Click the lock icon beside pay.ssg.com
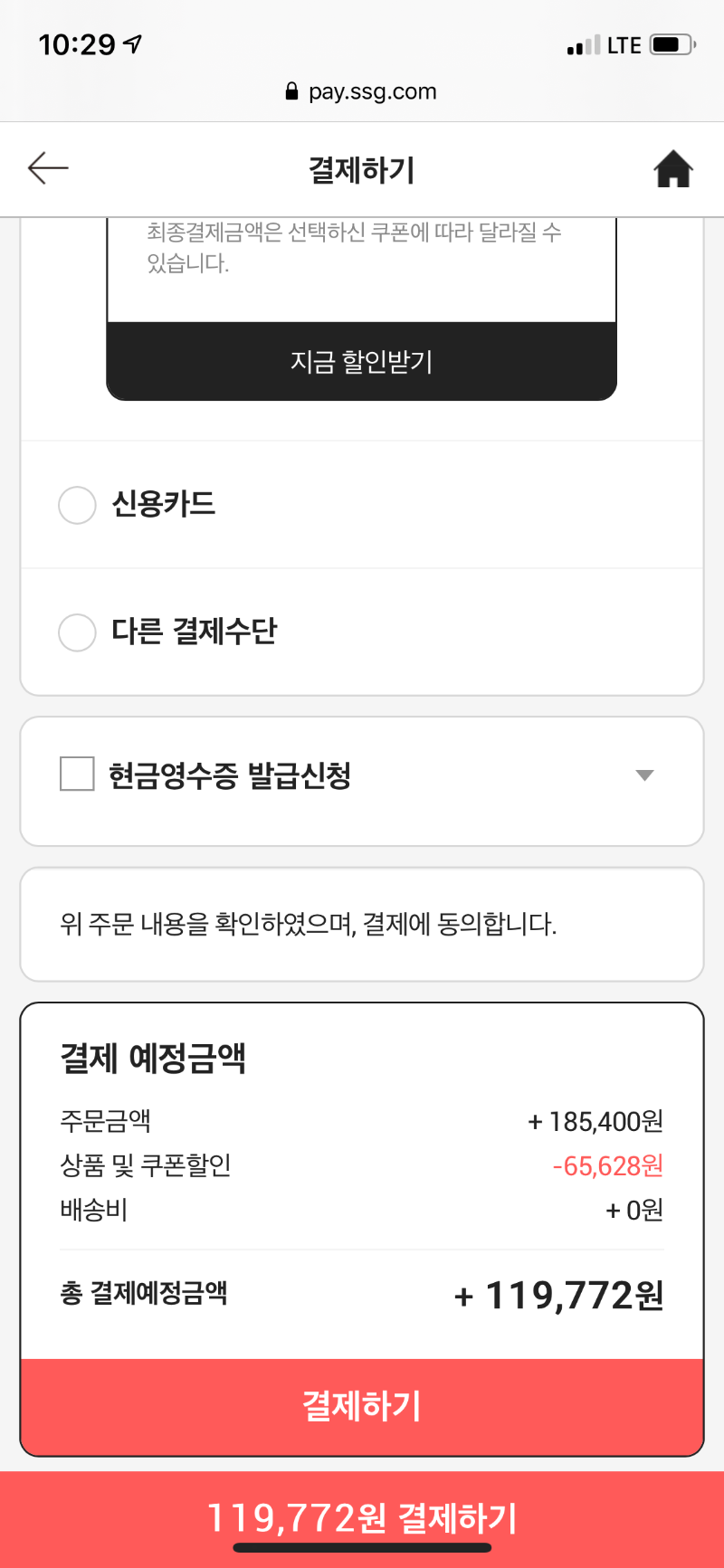The height and width of the screenshot is (1568, 724). pyautogui.click(x=291, y=91)
